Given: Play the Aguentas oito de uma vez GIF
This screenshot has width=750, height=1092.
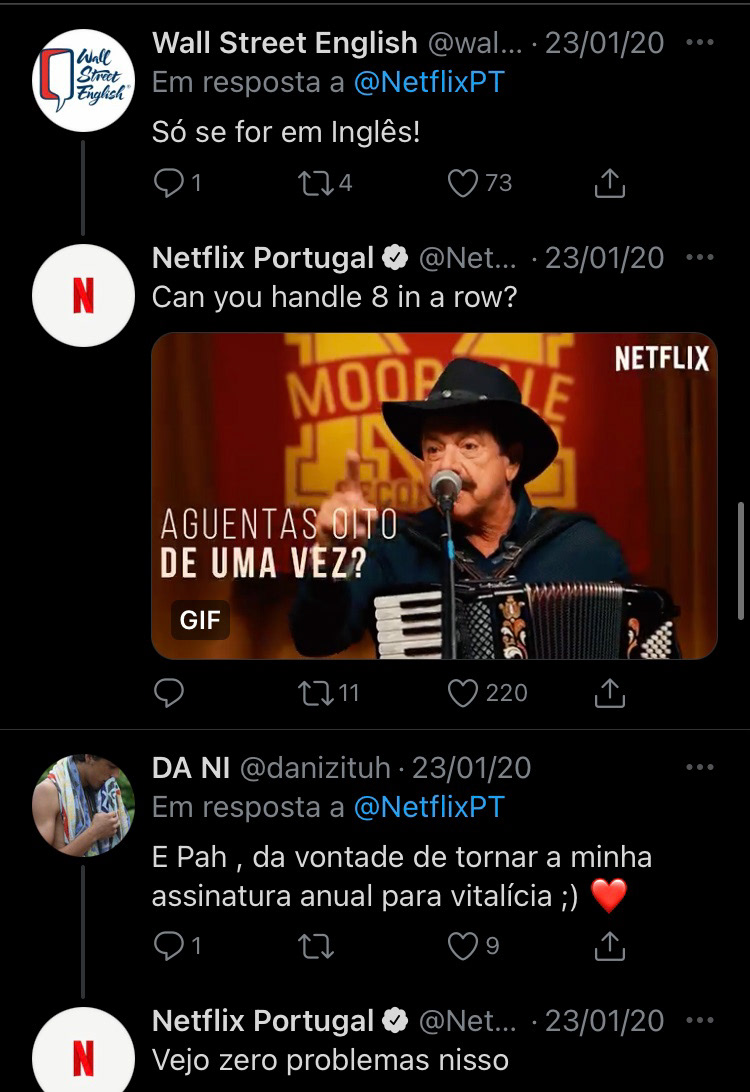Looking at the screenshot, I should pyautogui.click(x=434, y=496).
